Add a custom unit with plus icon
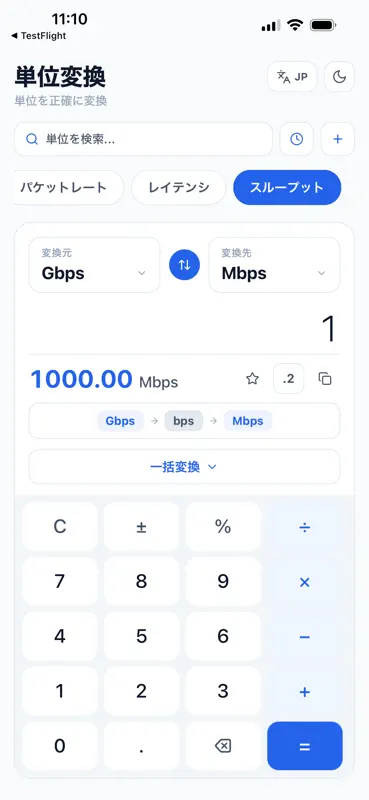Screen dimensions: 369x800 [x=337, y=139]
